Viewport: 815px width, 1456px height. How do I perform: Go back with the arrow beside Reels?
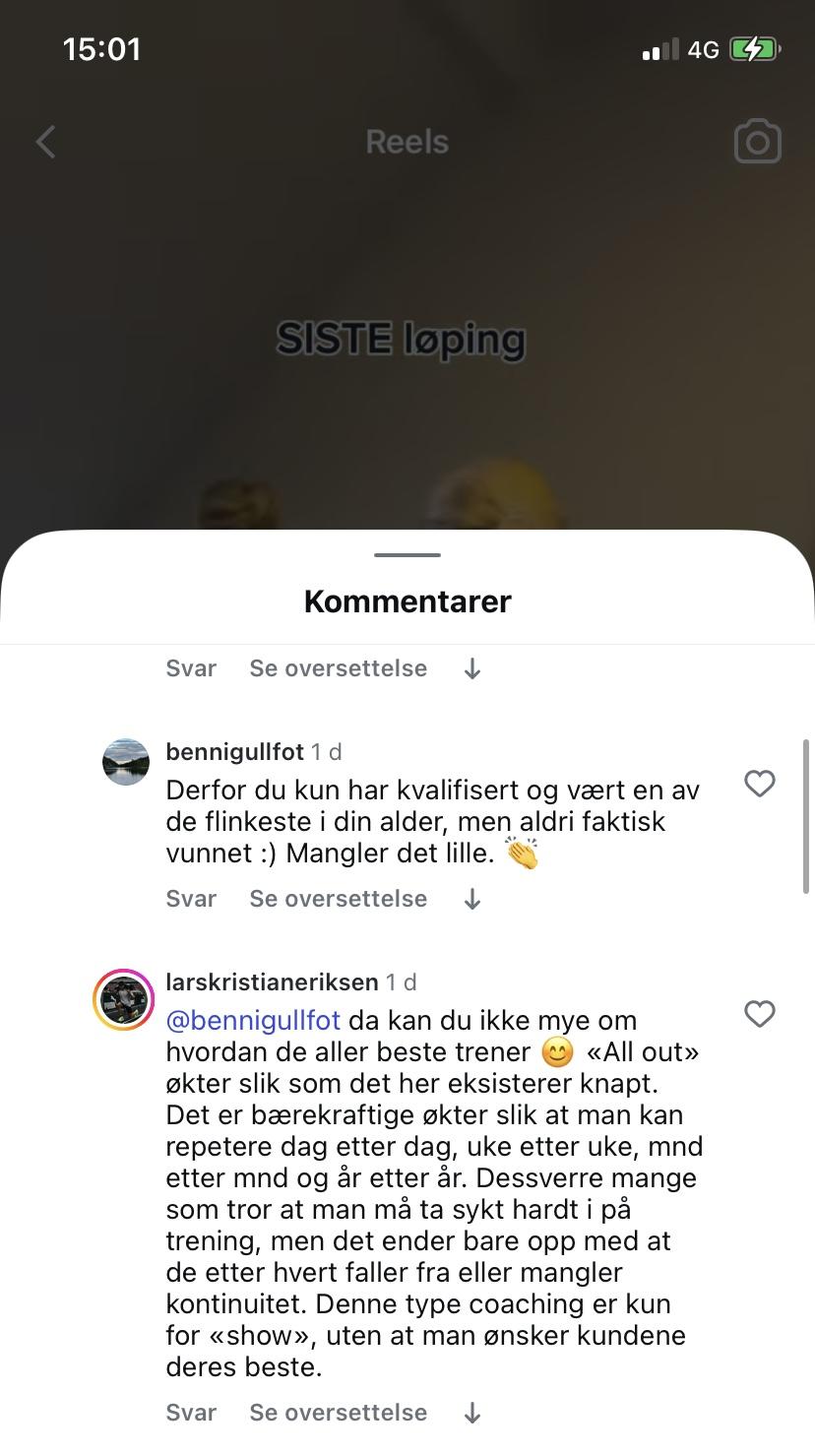tap(45, 142)
